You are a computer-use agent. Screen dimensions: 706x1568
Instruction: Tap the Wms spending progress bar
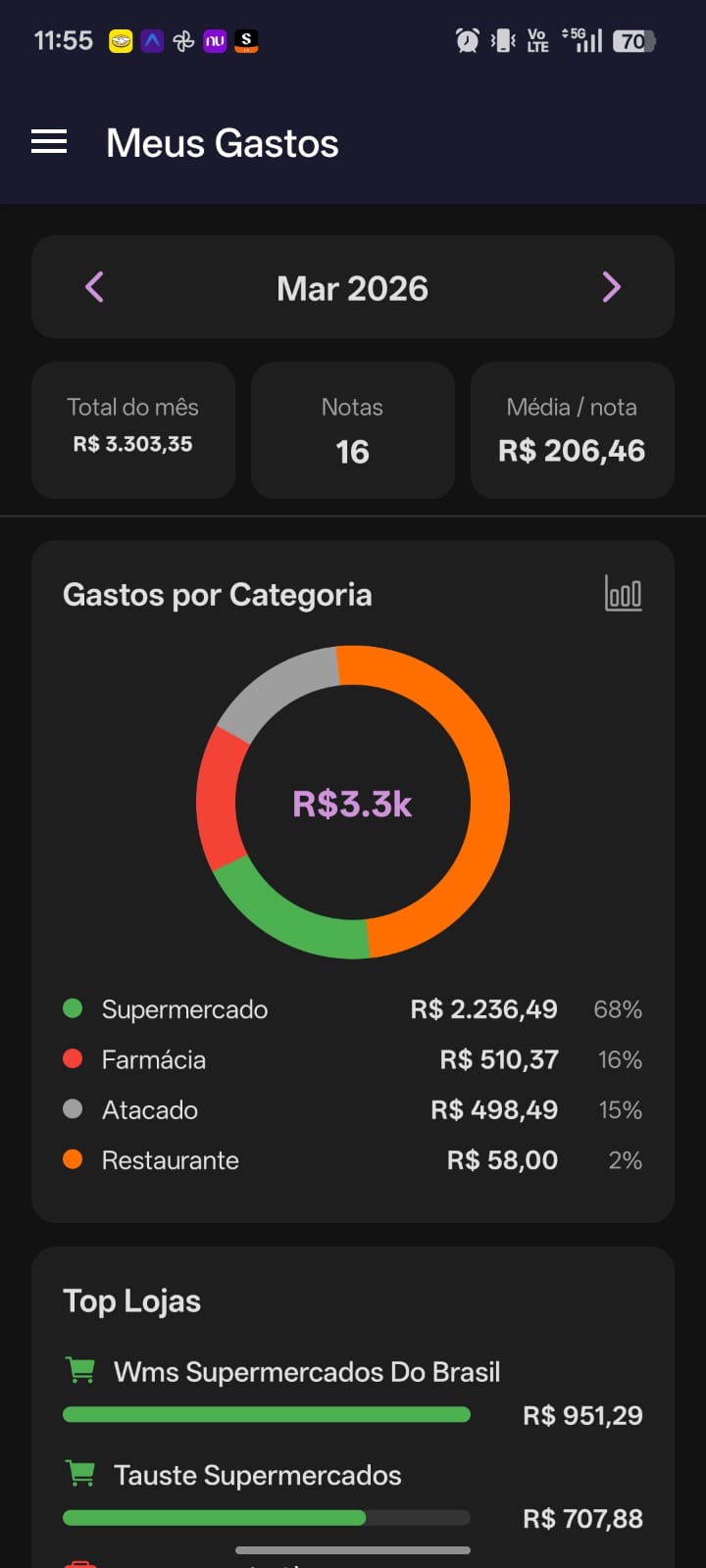(x=267, y=1414)
